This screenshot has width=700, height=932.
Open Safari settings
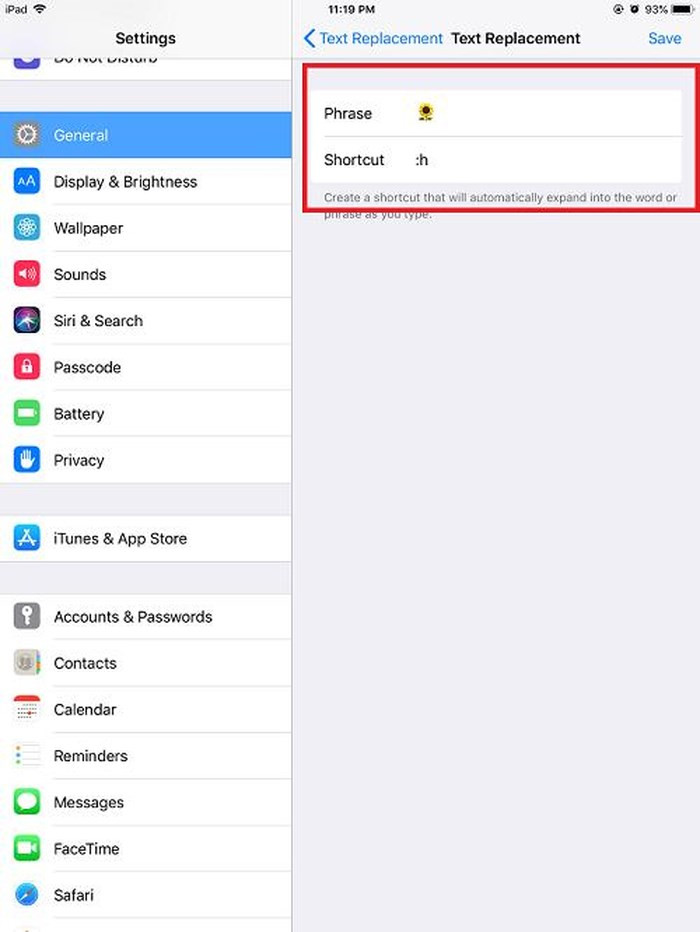[x=146, y=895]
